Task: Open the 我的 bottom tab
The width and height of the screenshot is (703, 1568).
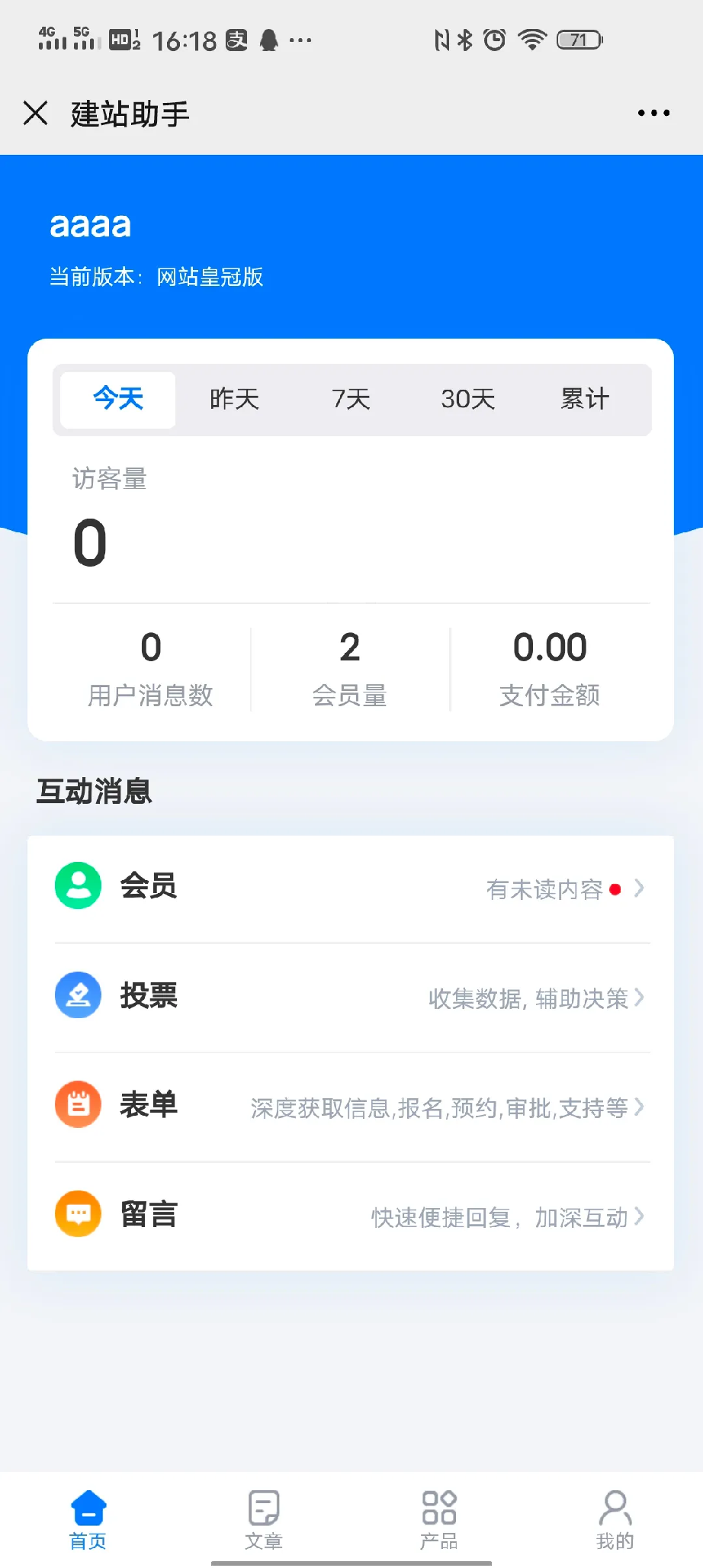Action: pyautogui.click(x=615, y=1519)
